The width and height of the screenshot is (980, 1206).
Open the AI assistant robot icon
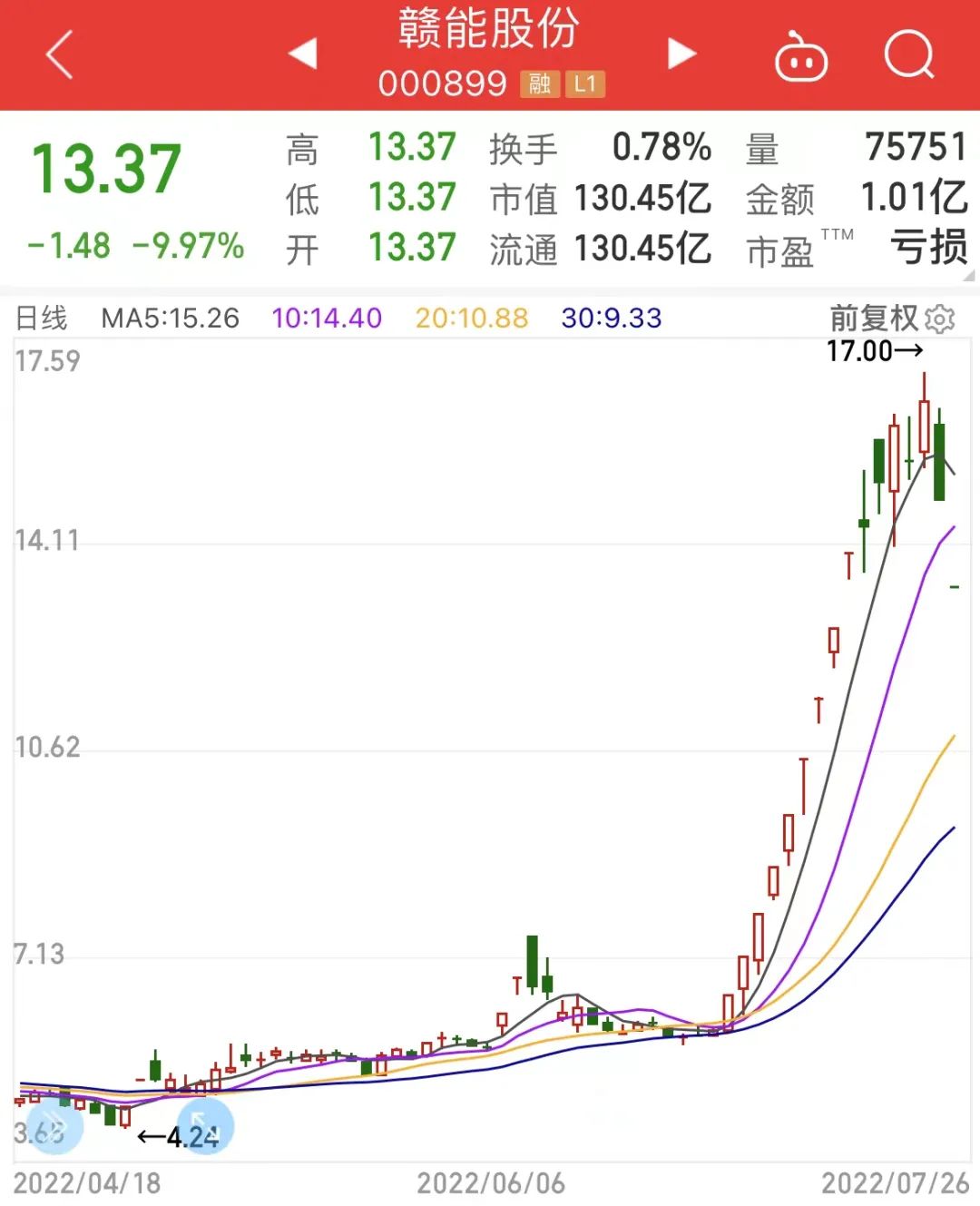(x=802, y=57)
